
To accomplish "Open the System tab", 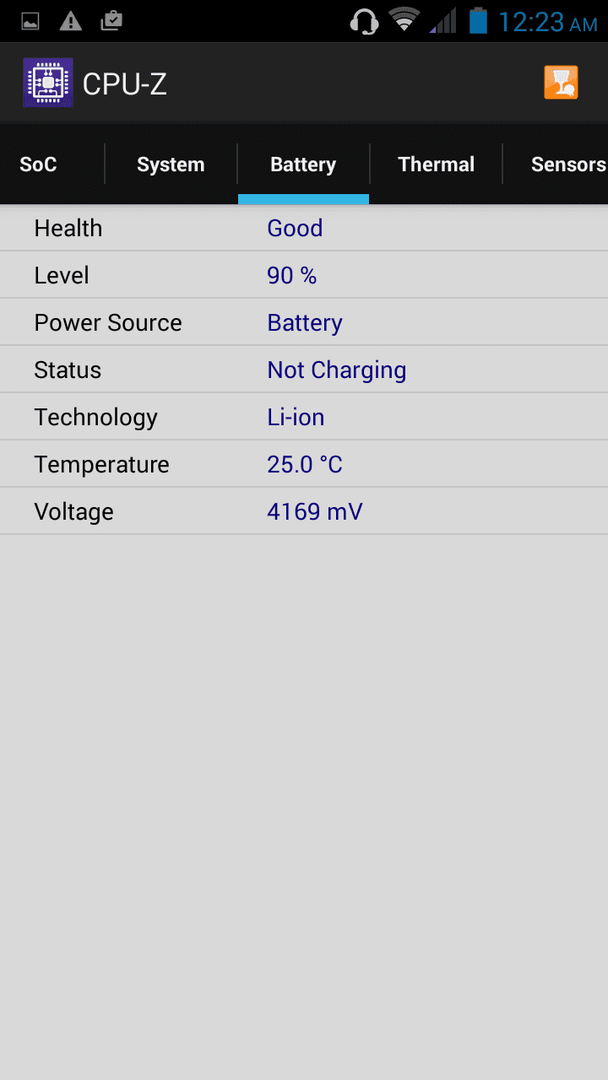I will click(171, 165).
